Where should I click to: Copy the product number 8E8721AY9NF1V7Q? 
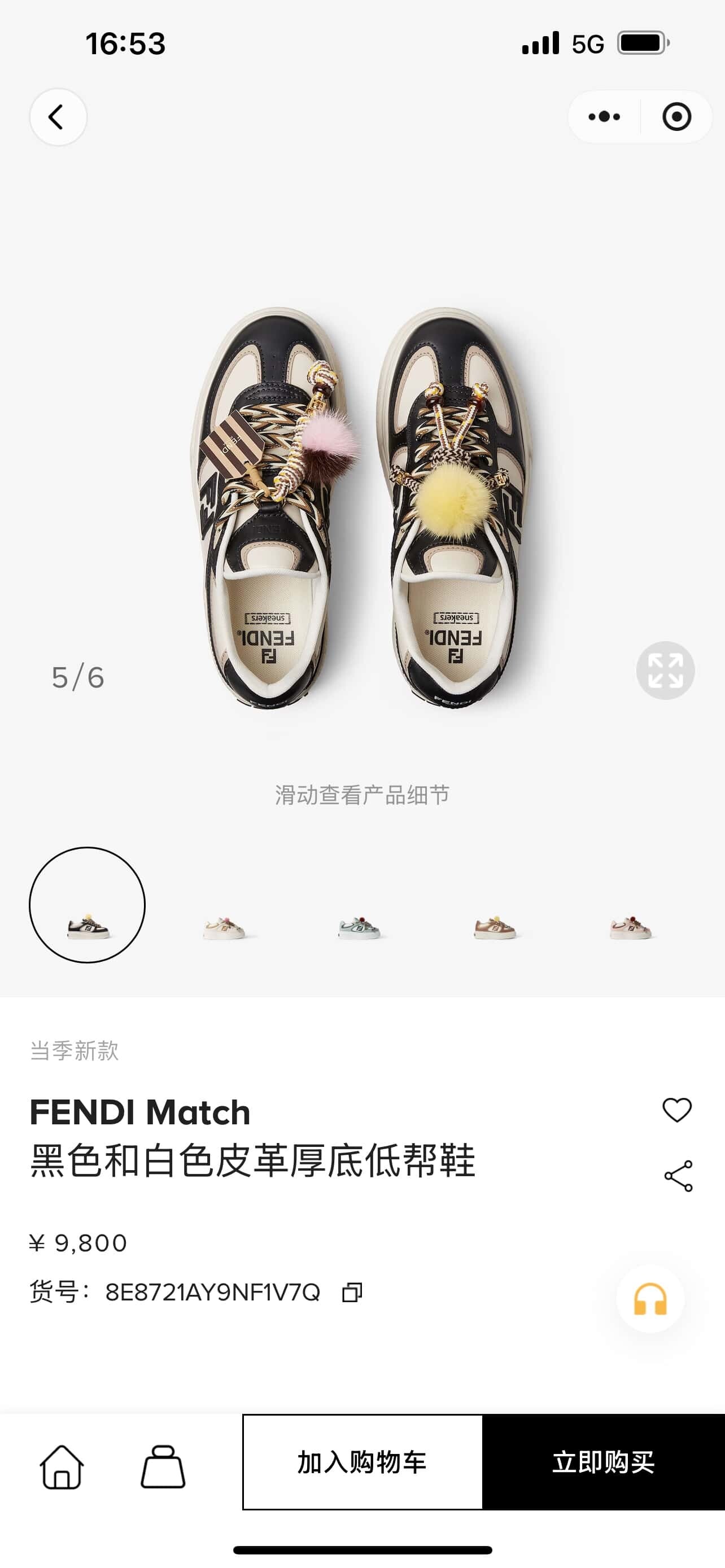[x=352, y=1292]
